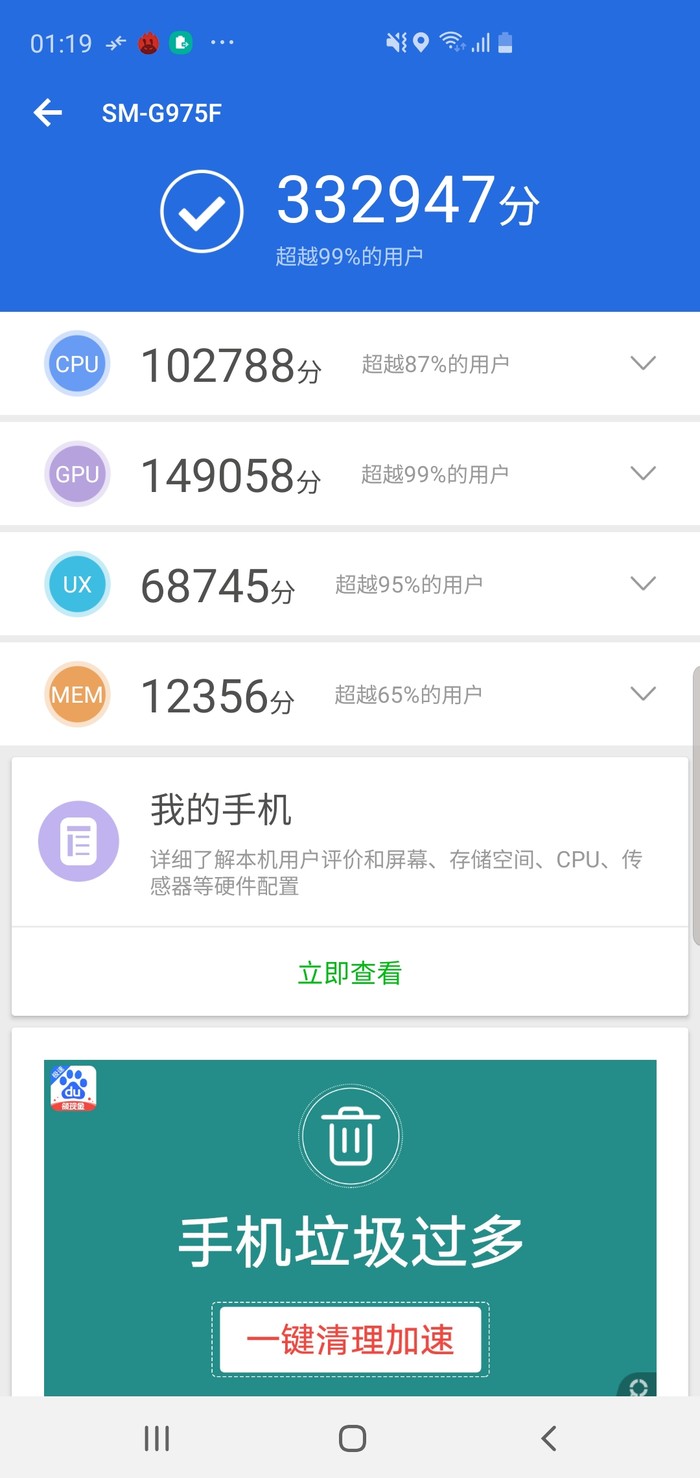
Task: Expand the GPU score details
Action: tap(643, 473)
